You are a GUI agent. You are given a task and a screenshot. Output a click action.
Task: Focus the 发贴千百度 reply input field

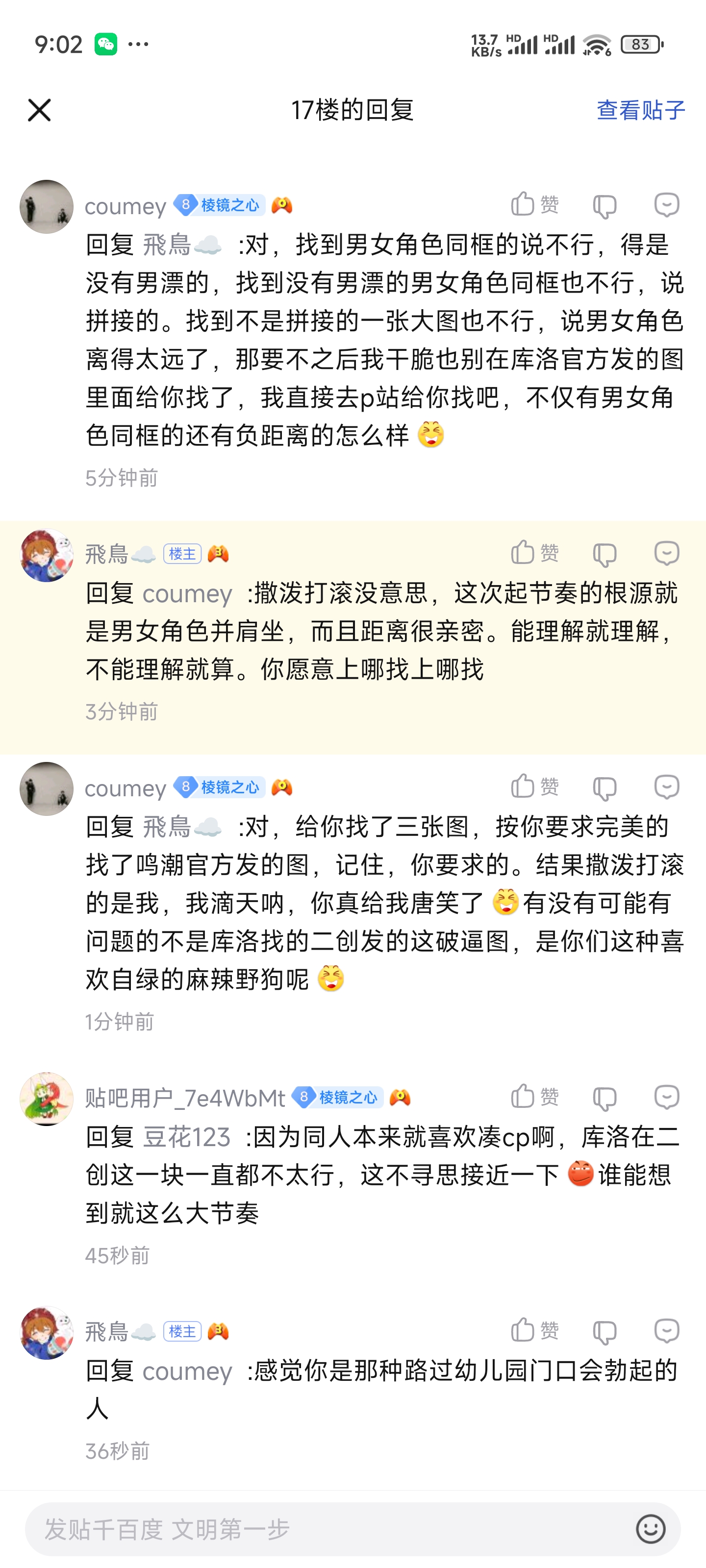(x=329, y=1528)
